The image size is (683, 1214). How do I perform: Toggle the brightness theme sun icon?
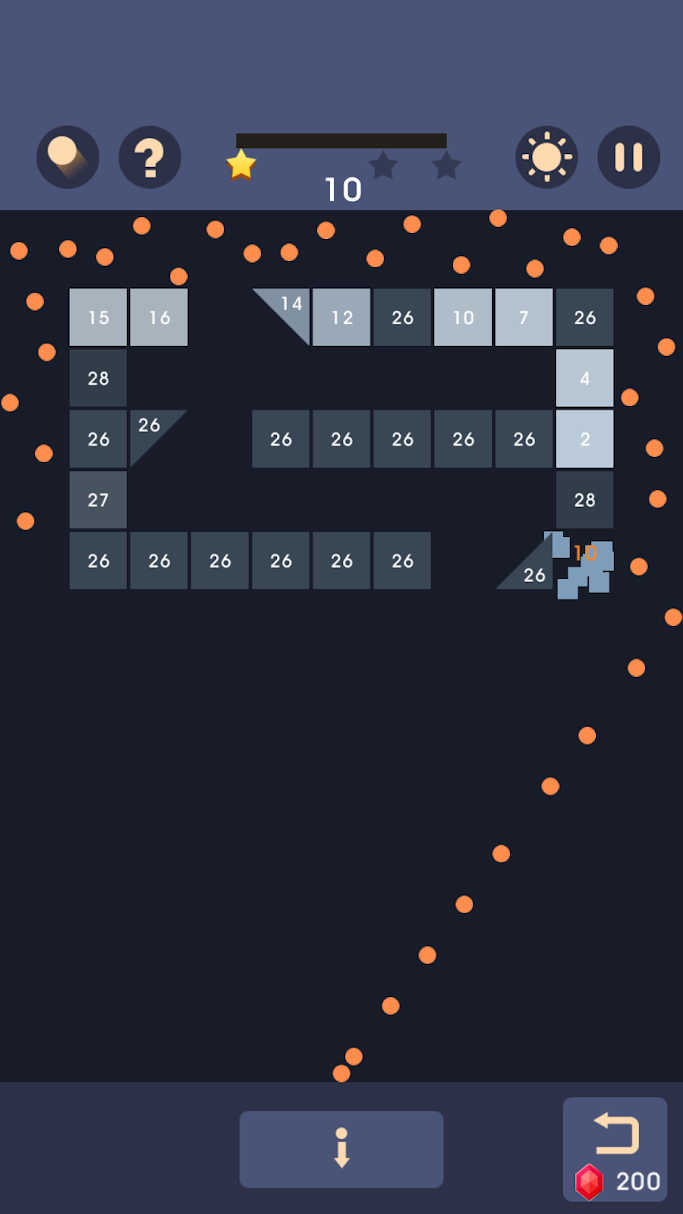[546, 157]
